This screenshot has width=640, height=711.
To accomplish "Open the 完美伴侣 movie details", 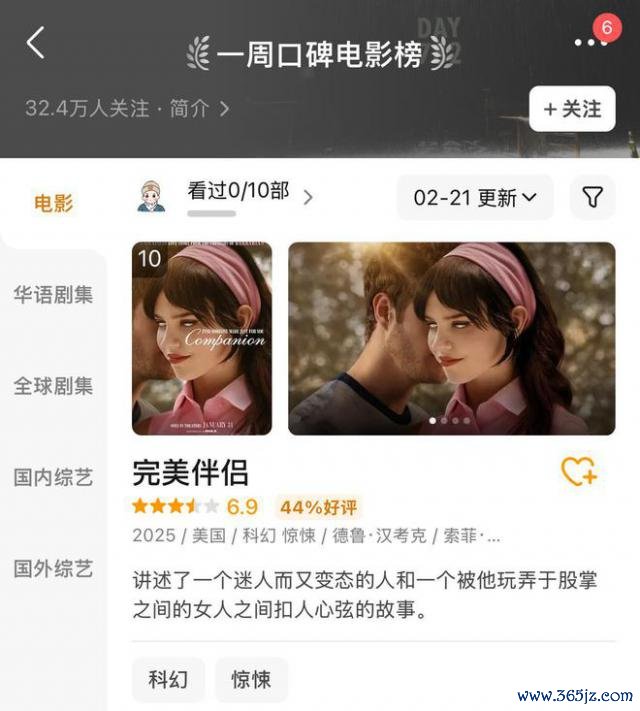I will [190, 472].
